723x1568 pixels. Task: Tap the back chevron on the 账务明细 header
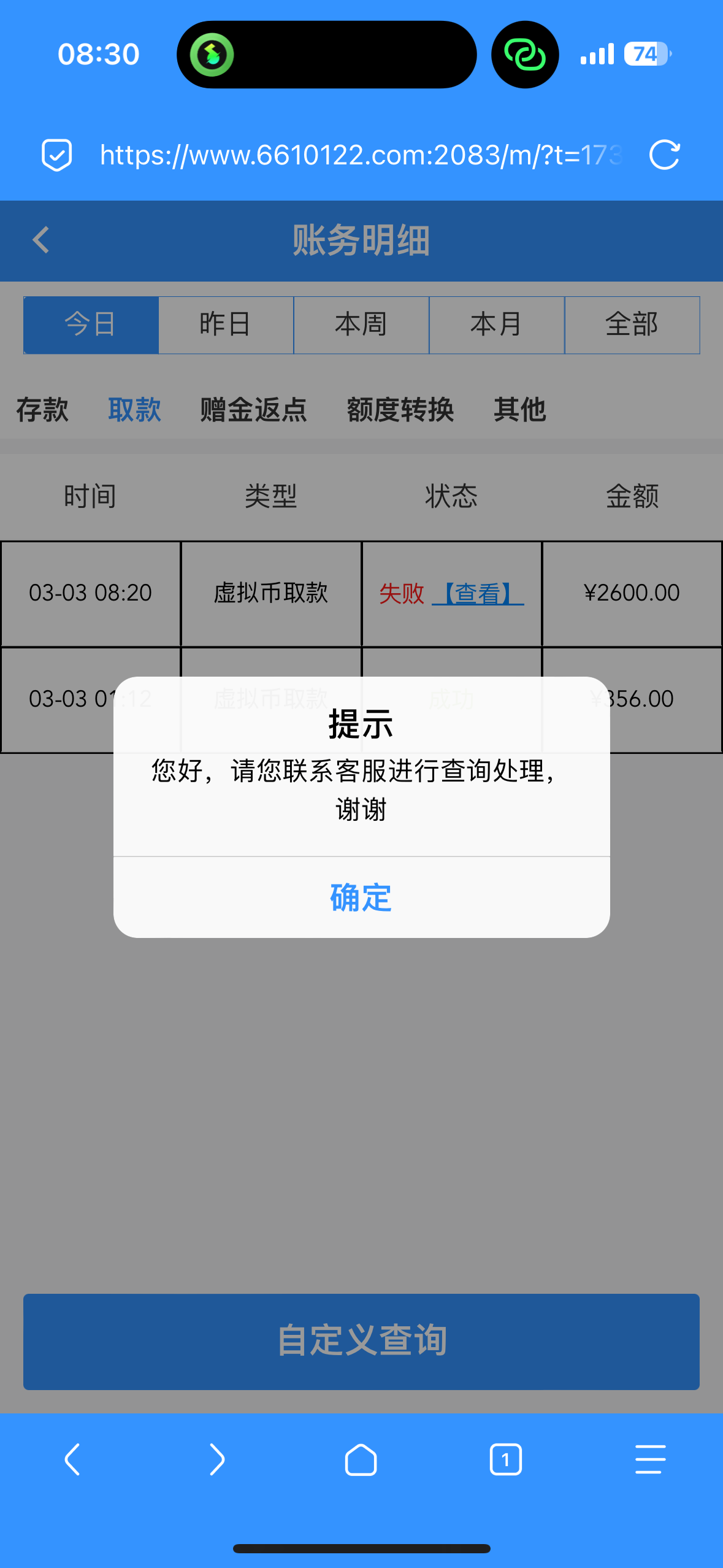coord(41,240)
